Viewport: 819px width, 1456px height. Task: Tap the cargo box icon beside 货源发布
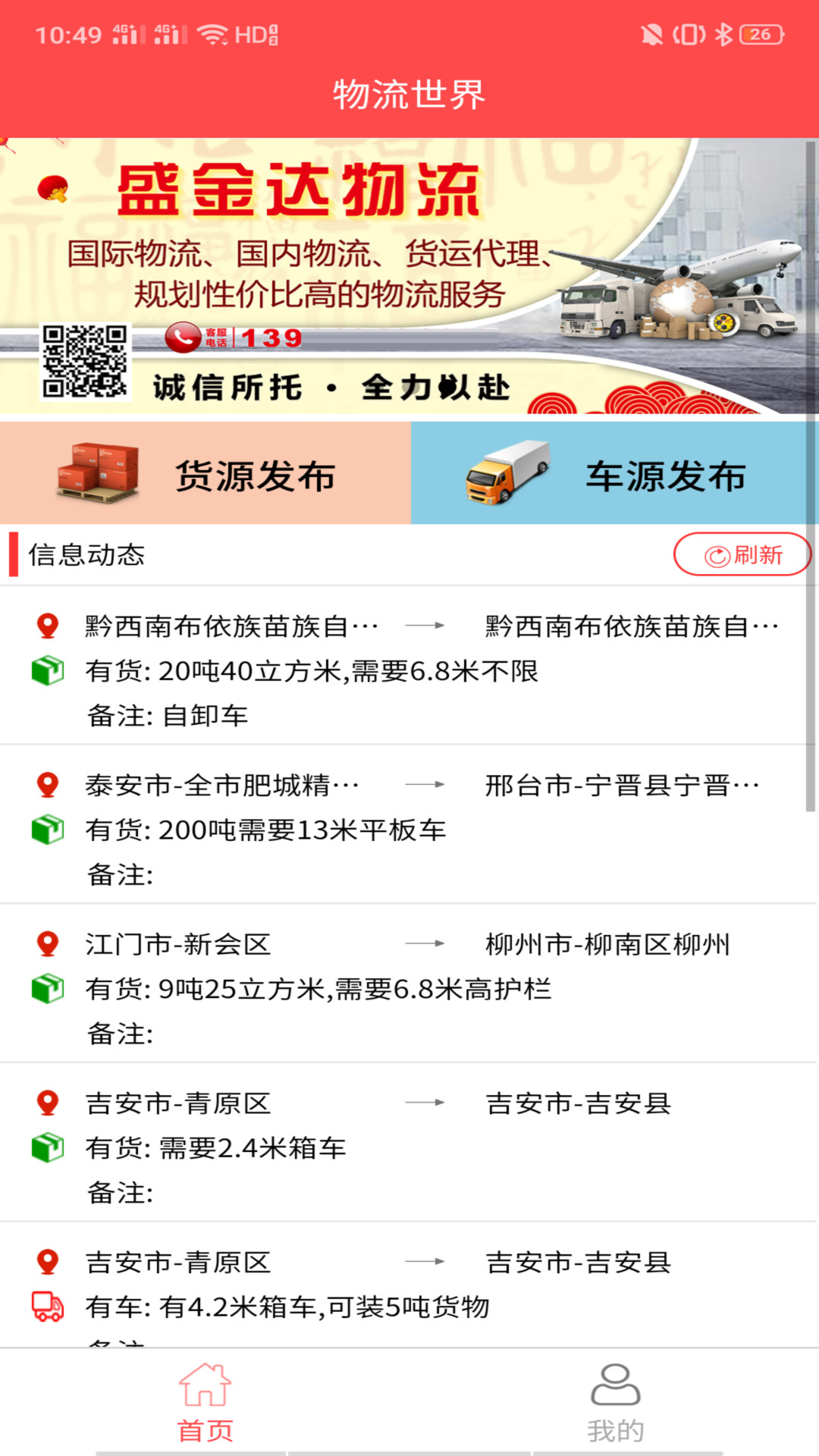(x=99, y=472)
